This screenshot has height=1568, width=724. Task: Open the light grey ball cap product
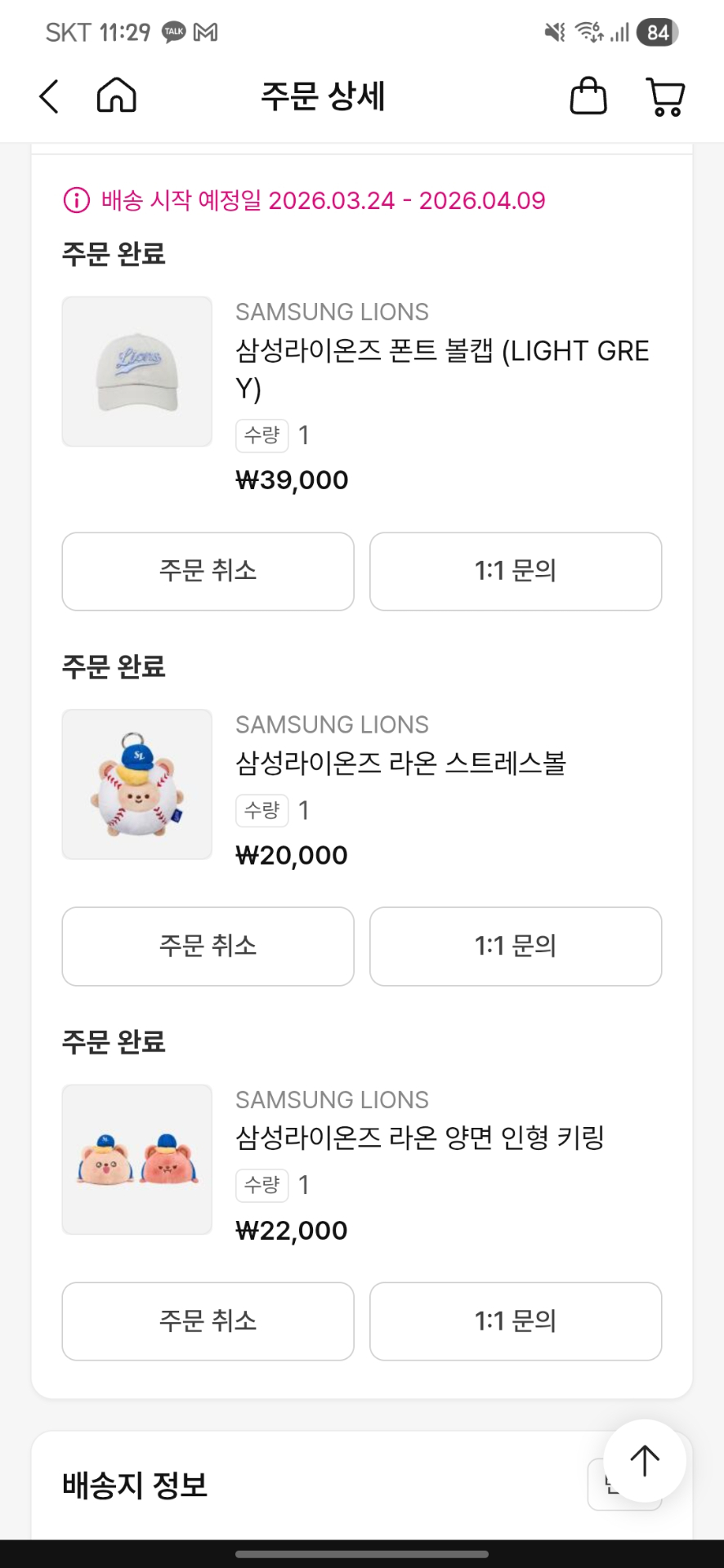tap(137, 372)
